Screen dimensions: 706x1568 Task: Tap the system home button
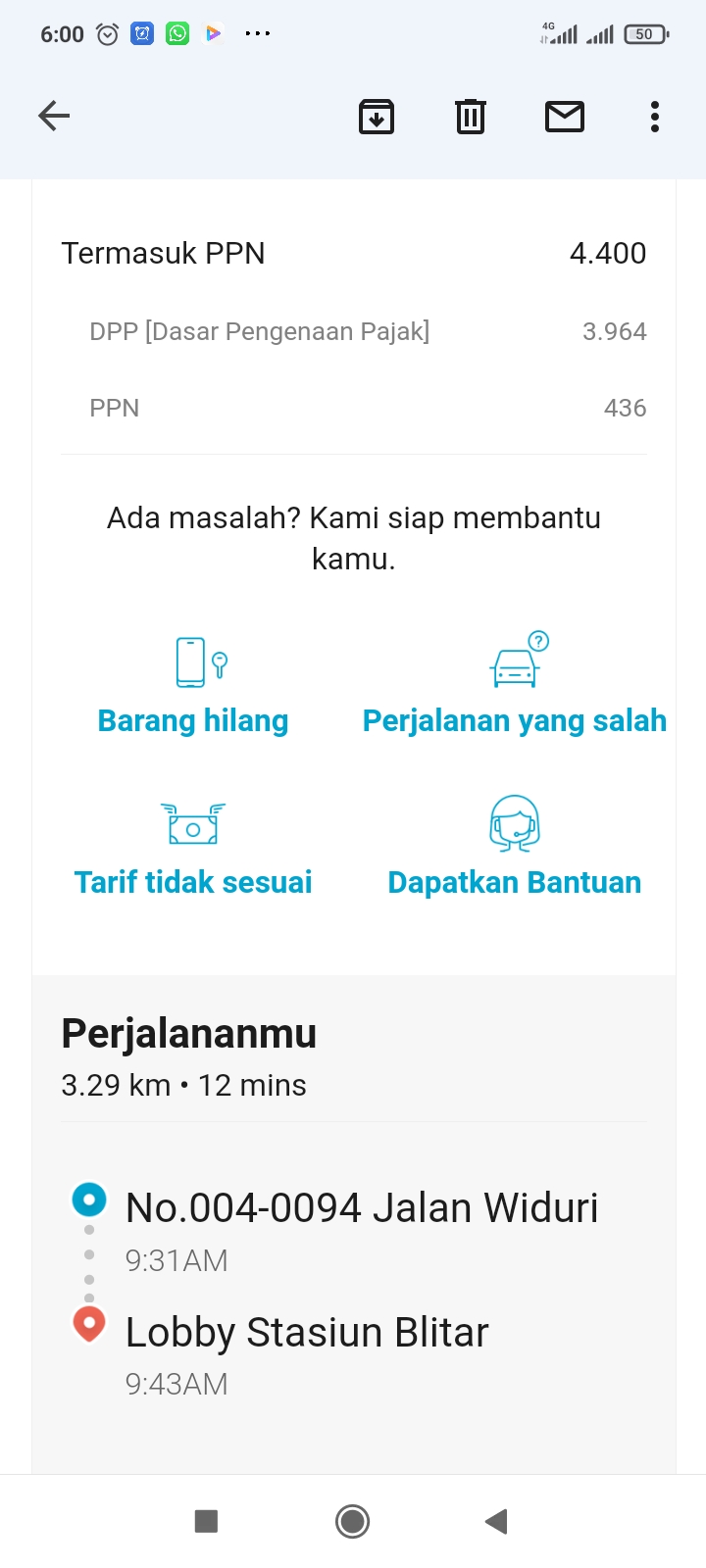click(353, 1521)
